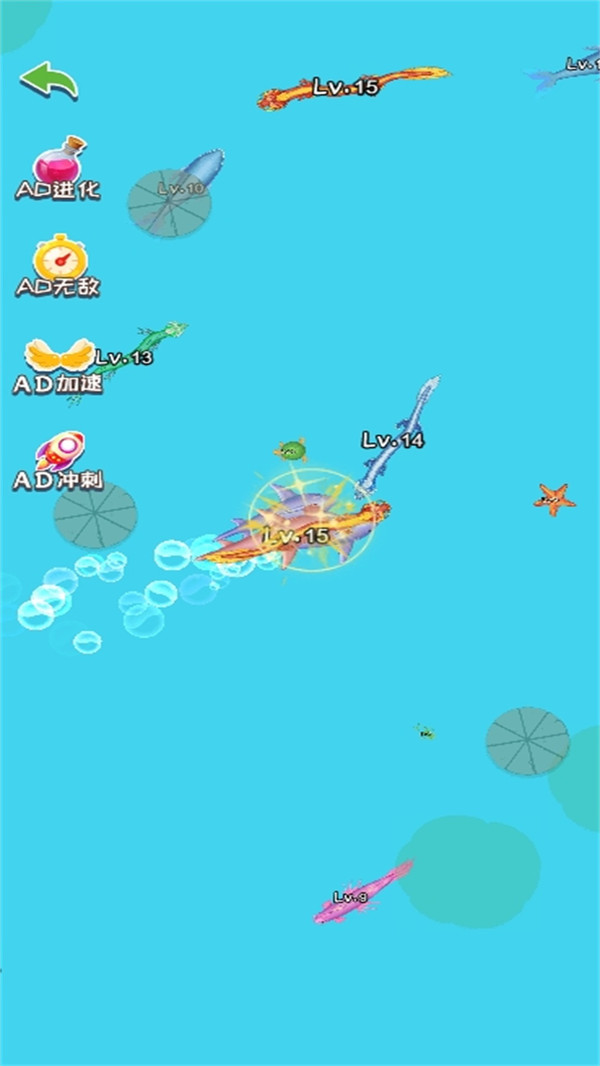Image resolution: width=600 pixels, height=1066 pixels.
Task: Tap the green back arrow
Action: coord(49,80)
